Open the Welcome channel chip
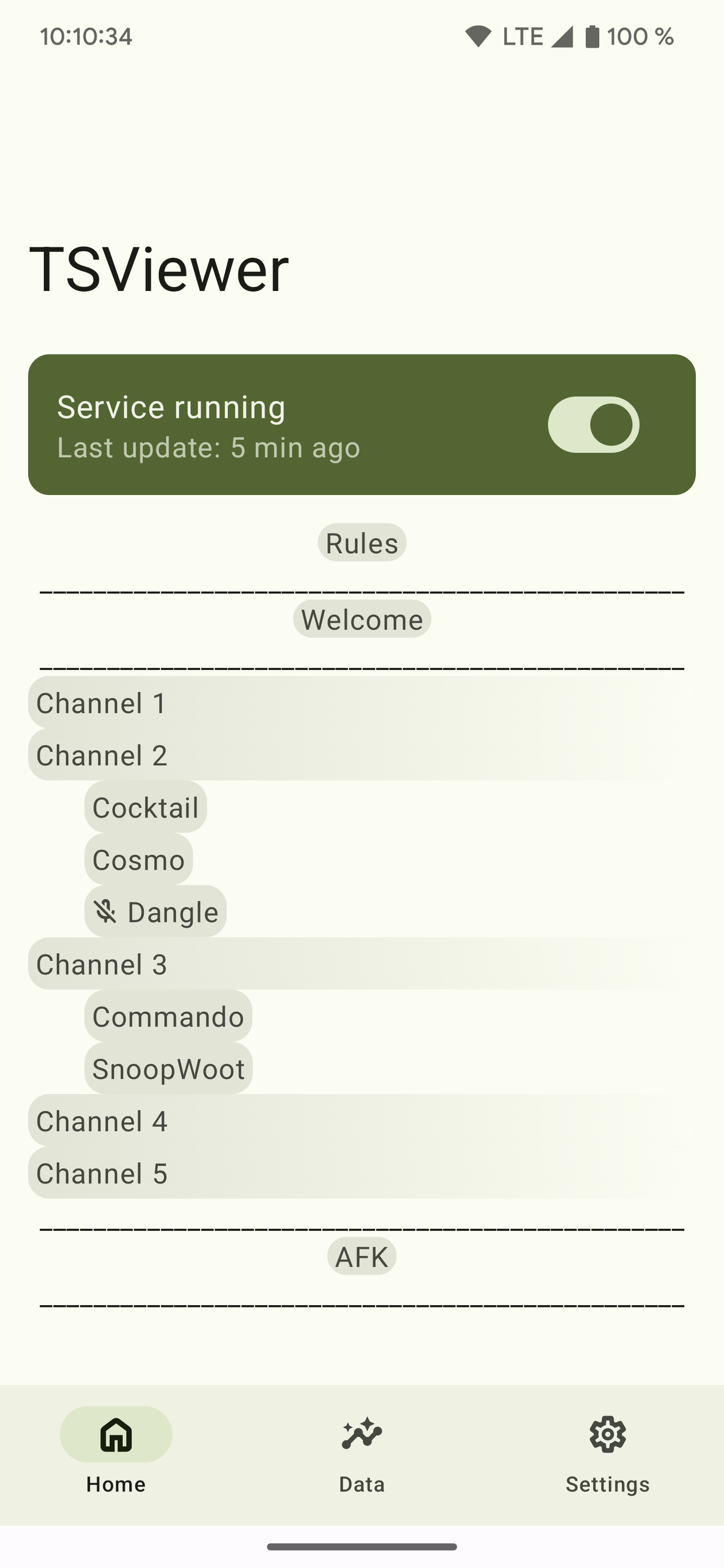 coord(361,619)
